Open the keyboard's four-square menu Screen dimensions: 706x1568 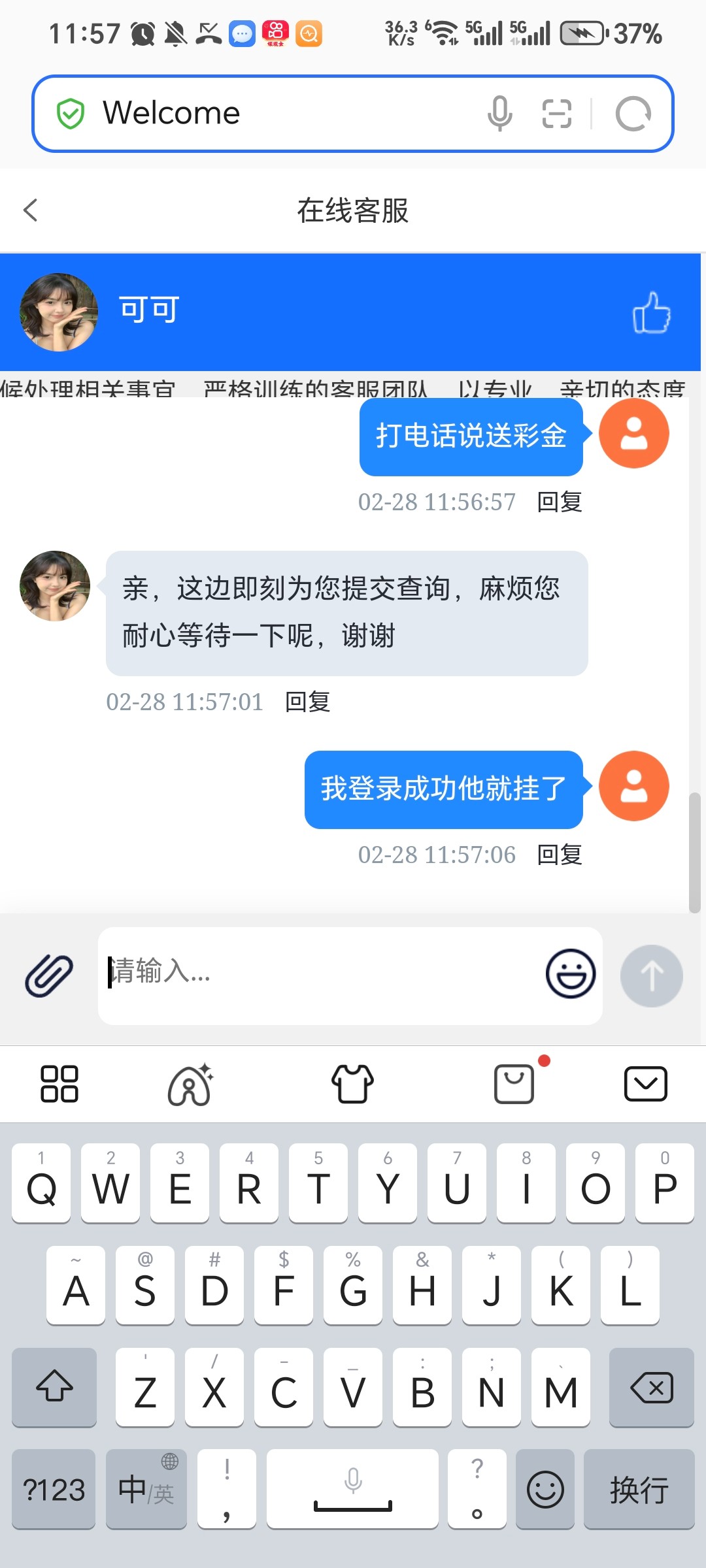(x=59, y=1084)
